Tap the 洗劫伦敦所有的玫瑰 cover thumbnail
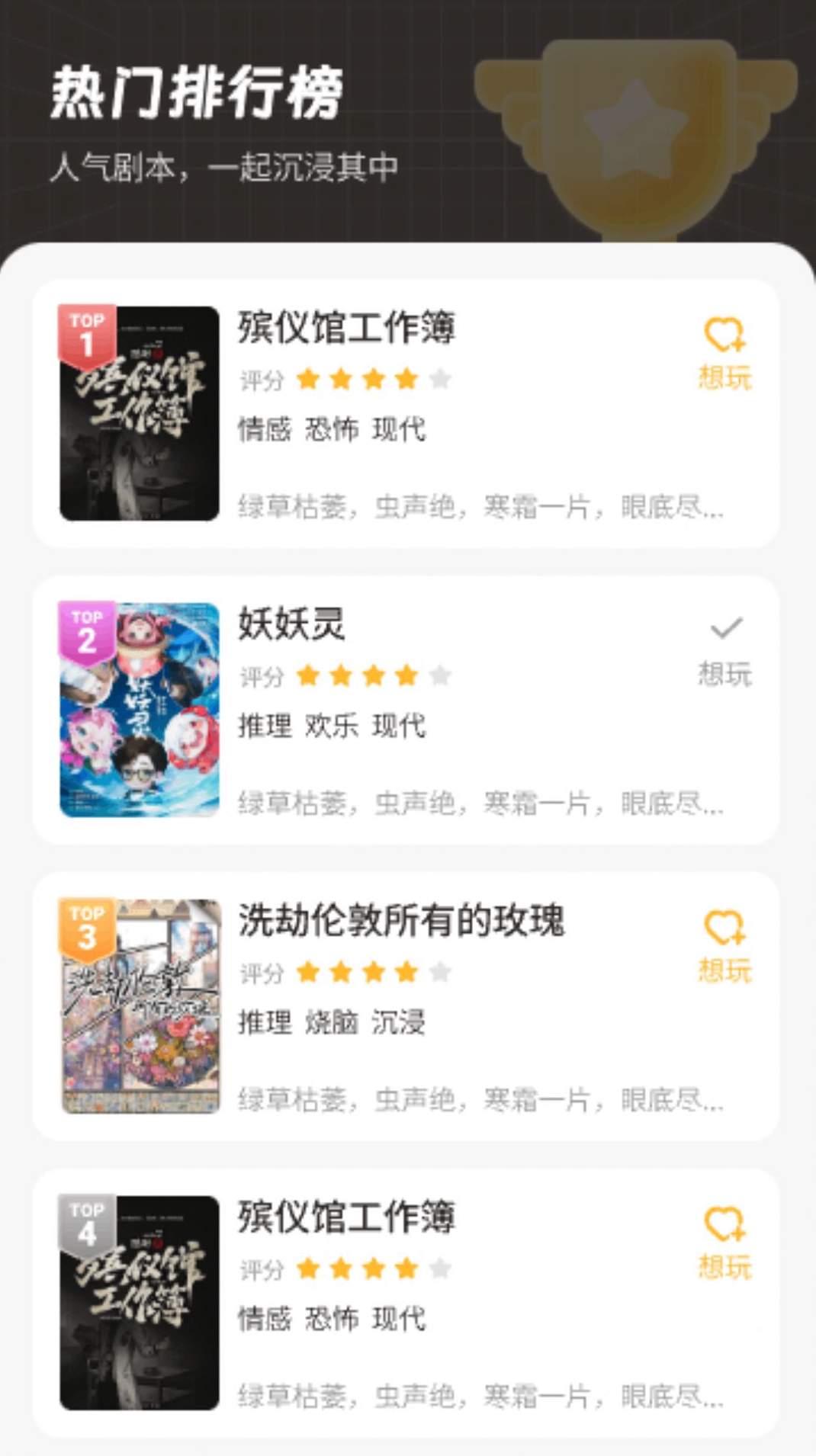Screen dimensions: 816x1456 pyautogui.click(x=138, y=1005)
